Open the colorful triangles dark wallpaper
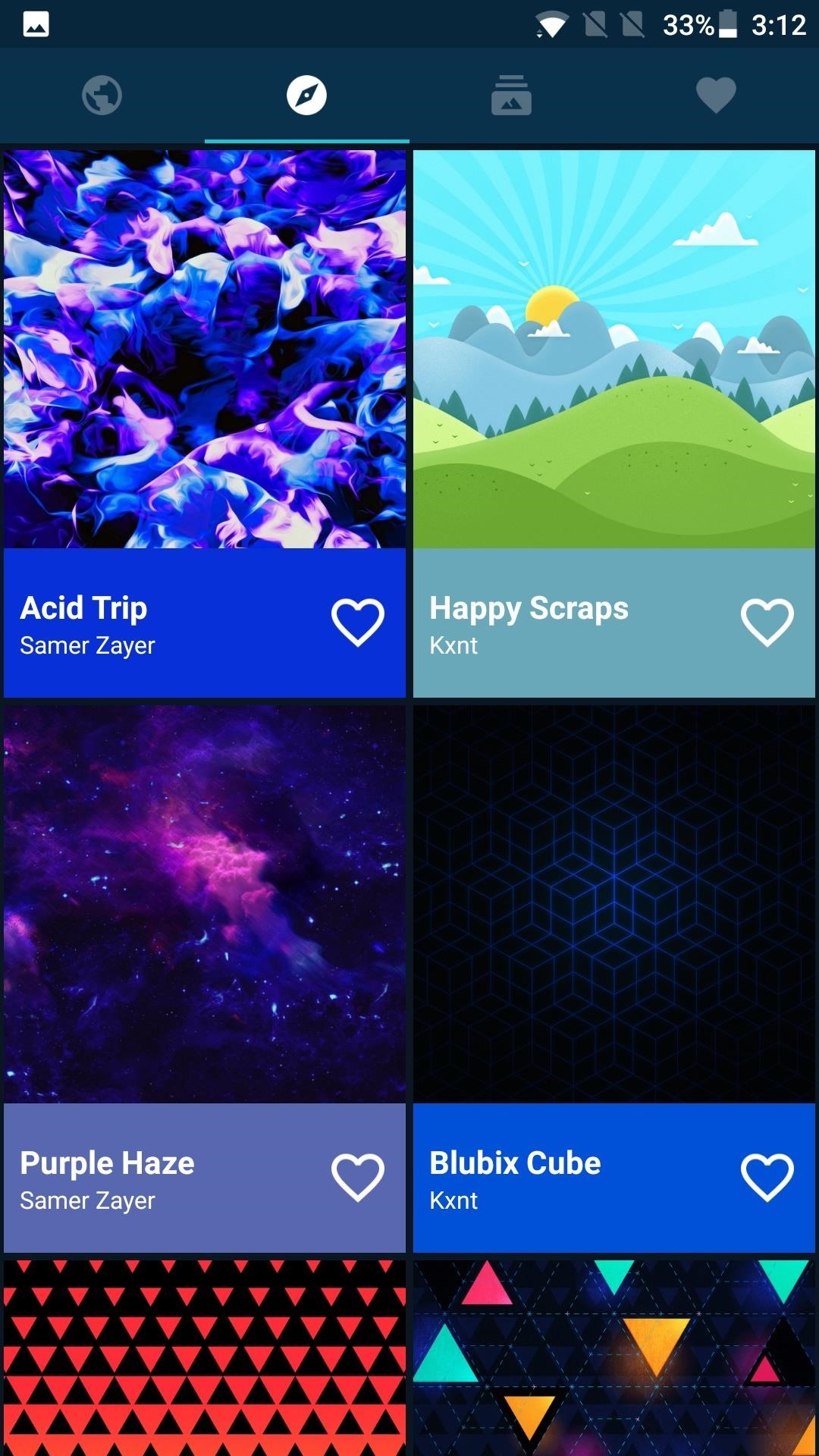The image size is (819, 1456). (614, 1357)
